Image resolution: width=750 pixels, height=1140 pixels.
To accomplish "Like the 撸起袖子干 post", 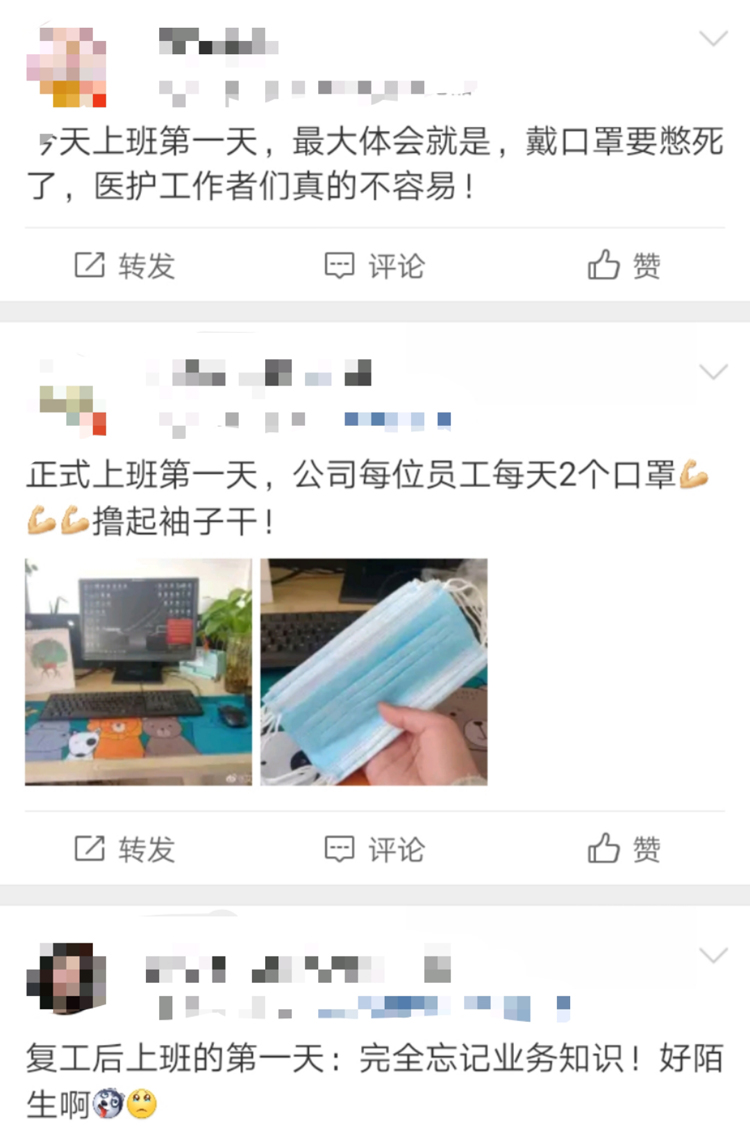I will click(624, 850).
